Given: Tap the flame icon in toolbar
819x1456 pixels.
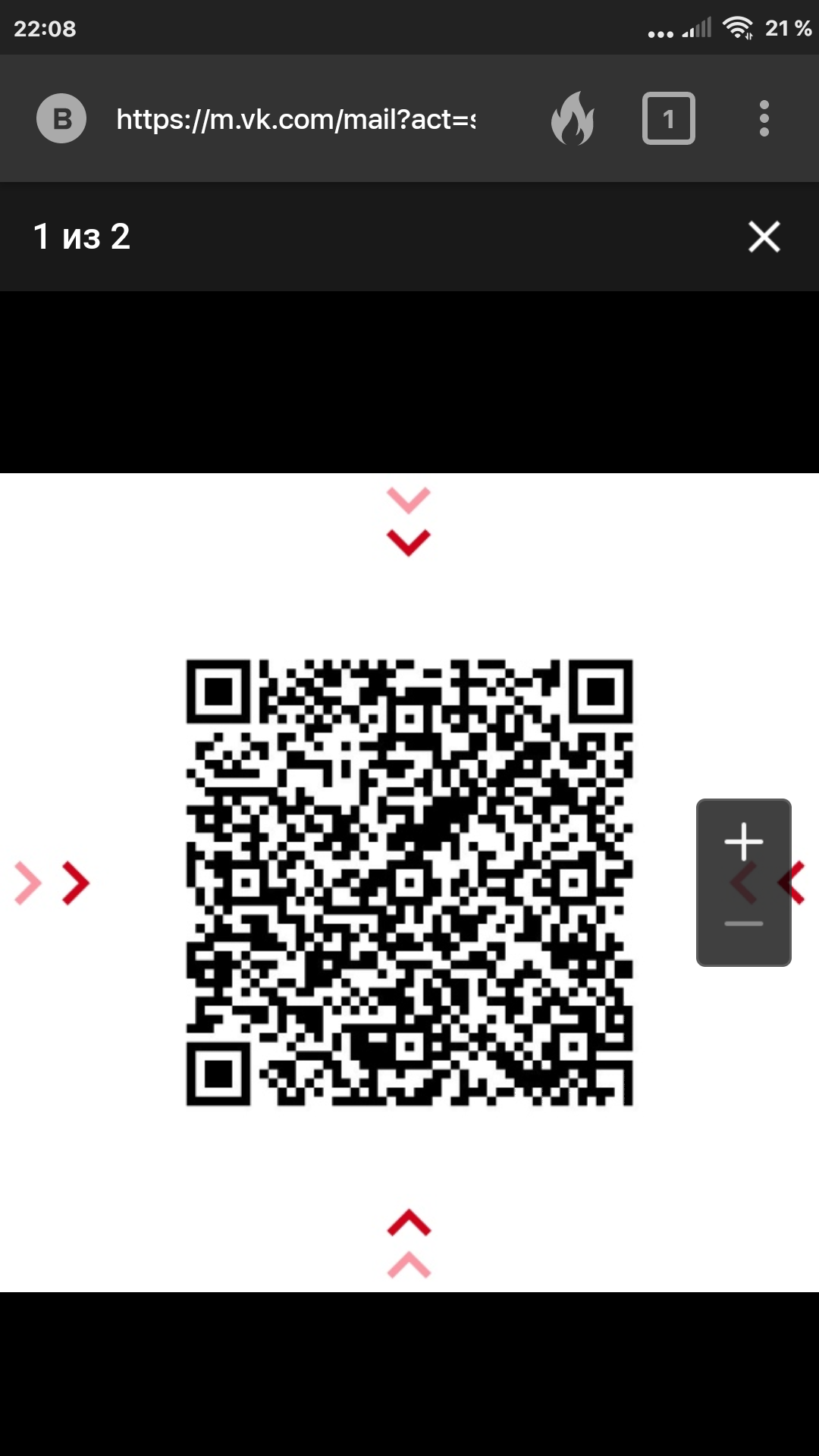Looking at the screenshot, I should coord(573,118).
